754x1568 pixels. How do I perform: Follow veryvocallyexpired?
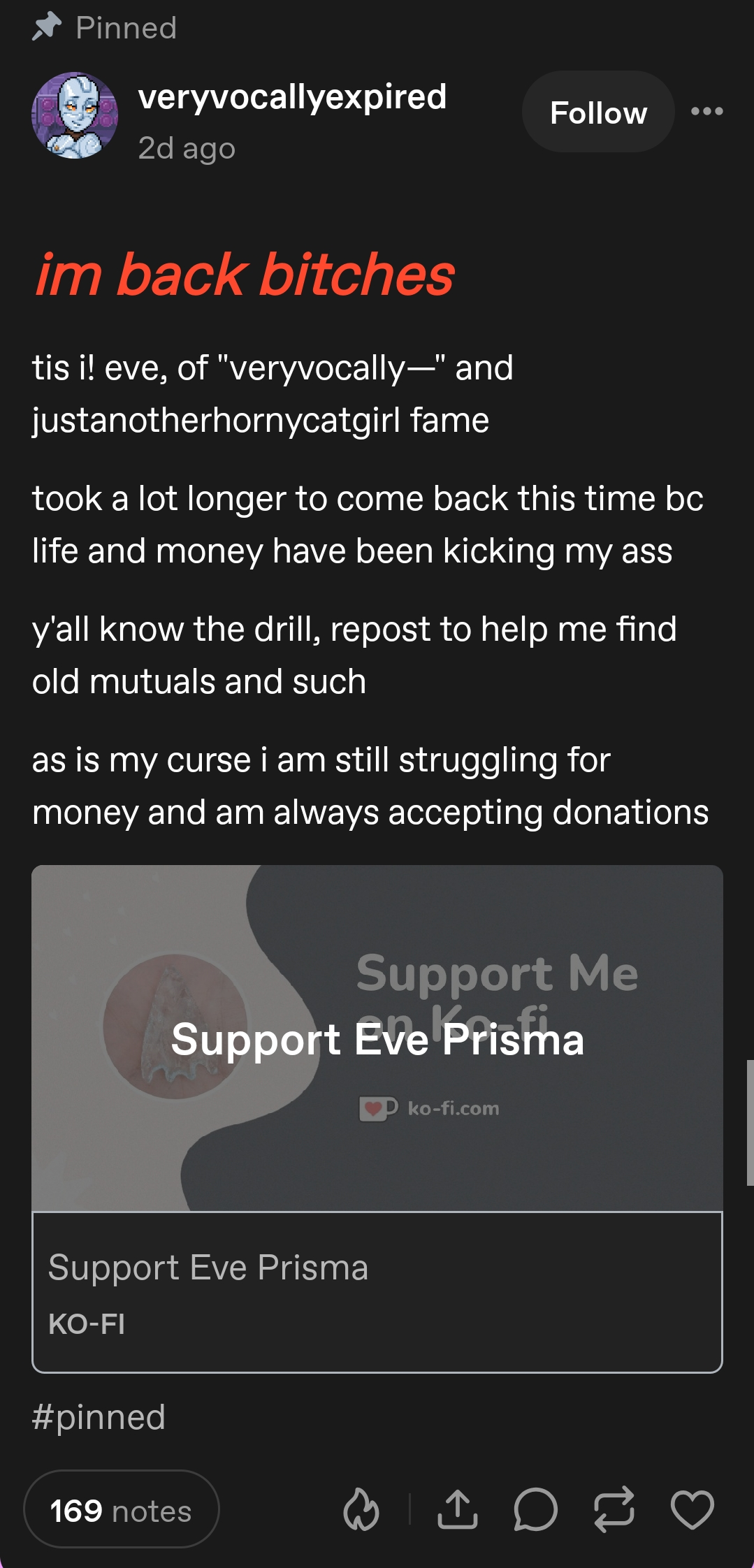click(x=598, y=112)
